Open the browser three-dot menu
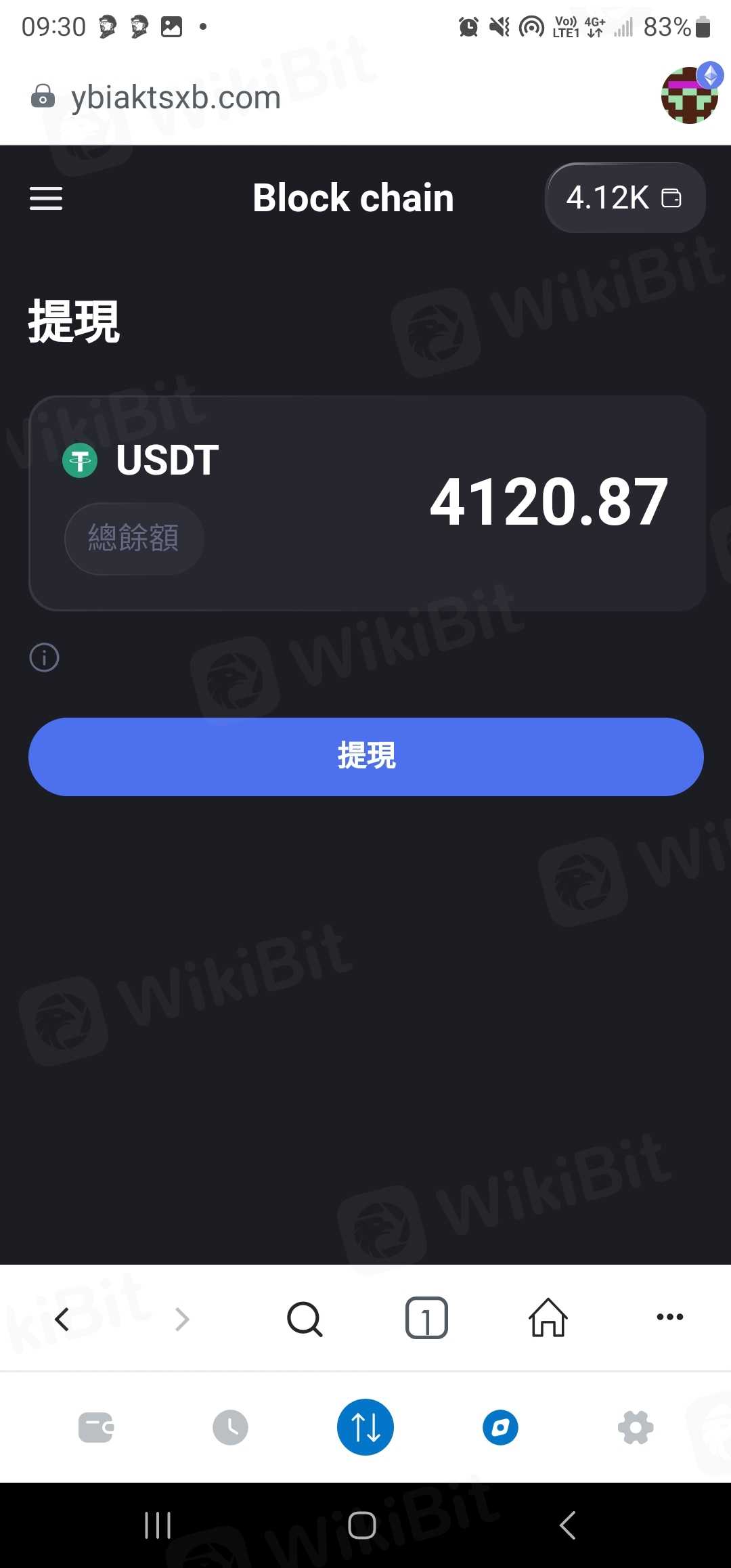The width and height of the screenshot is (731, 1568). tap(670, 1317)
